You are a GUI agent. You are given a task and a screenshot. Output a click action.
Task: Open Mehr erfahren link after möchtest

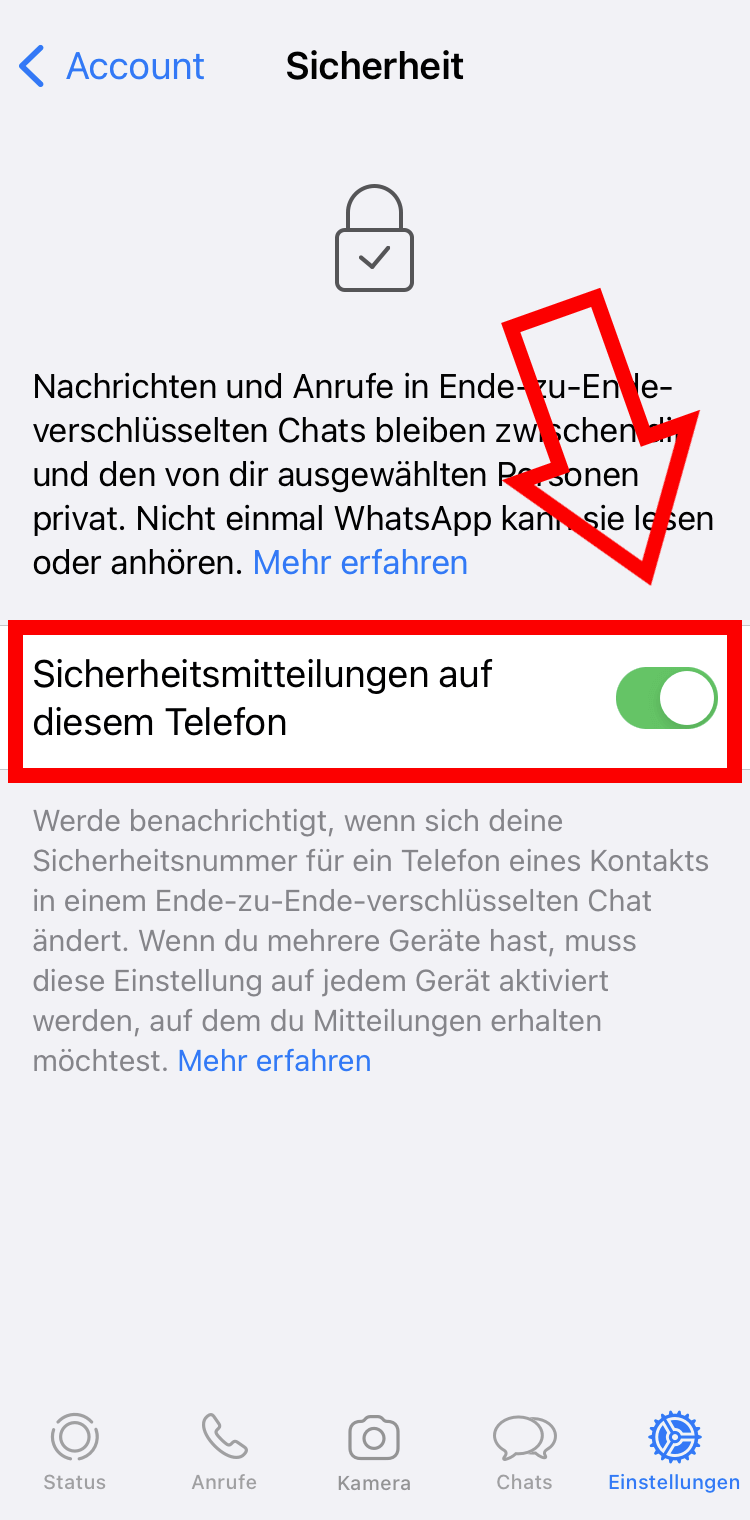pos(274,1061)
